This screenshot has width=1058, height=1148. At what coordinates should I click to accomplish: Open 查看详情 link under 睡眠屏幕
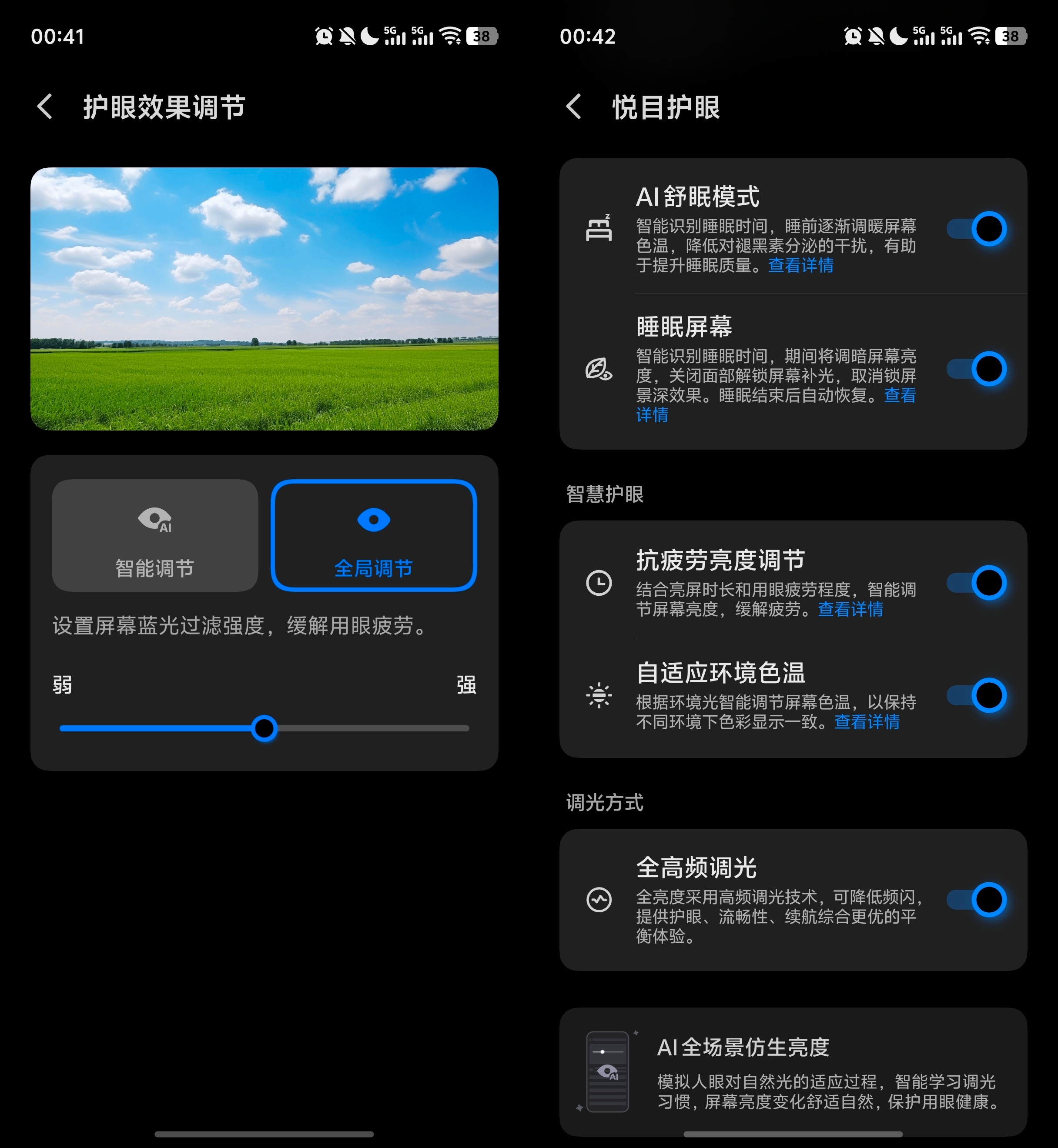point(899,395)
